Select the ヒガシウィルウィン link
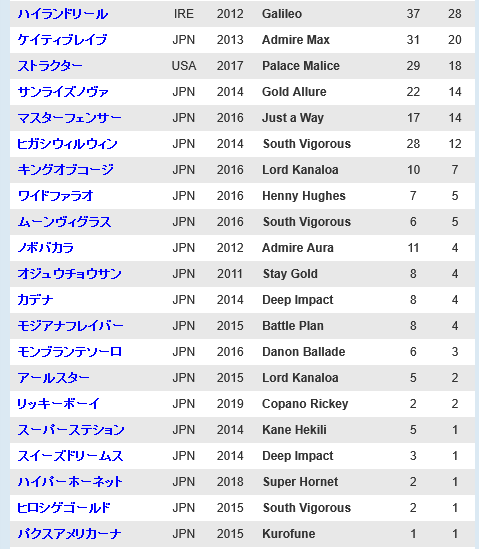The width and height of the screenshot is (479, 549). pos(67,144)
